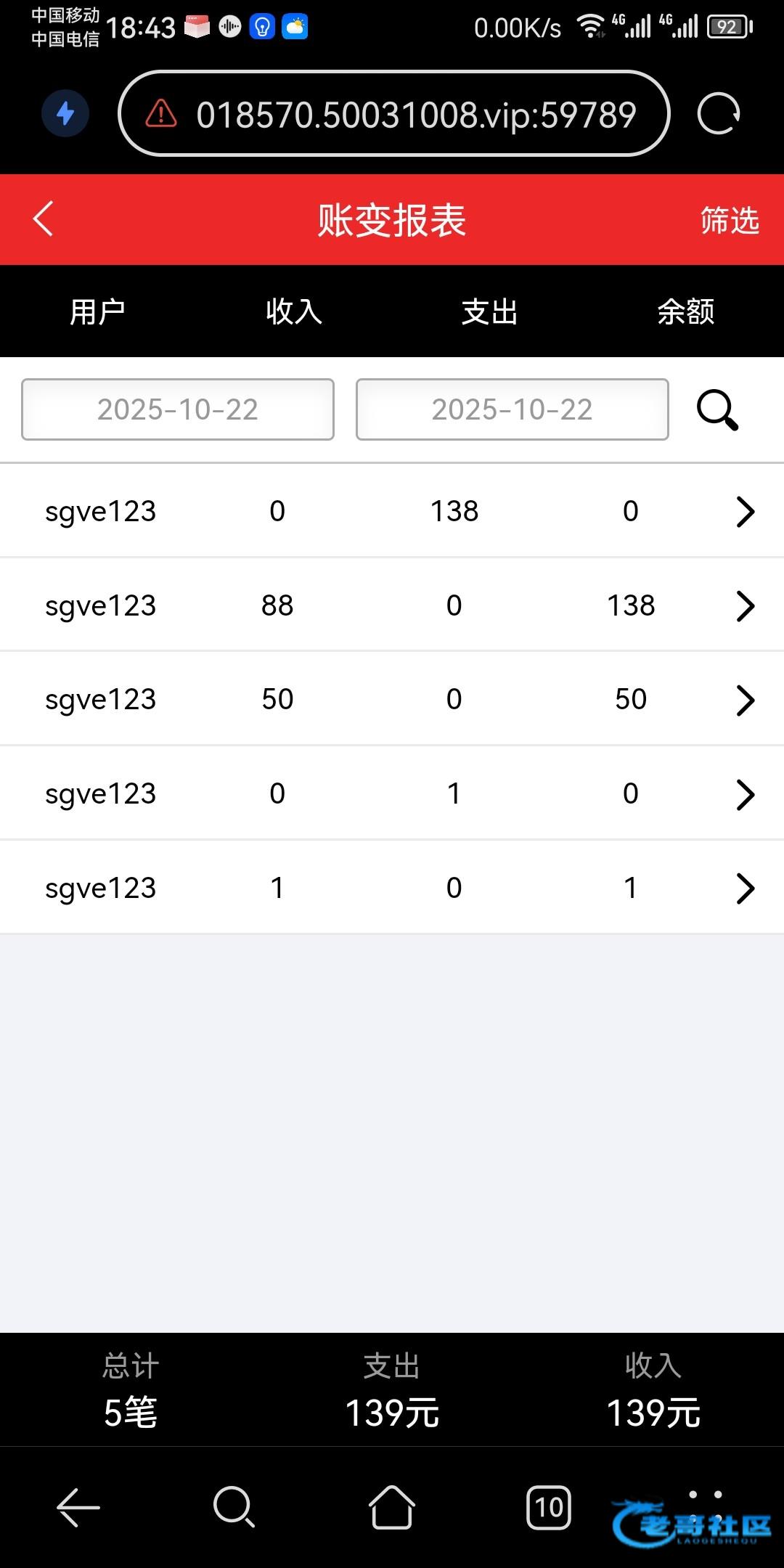Open the sgve123 record with 支出 1

coord(745,794)
